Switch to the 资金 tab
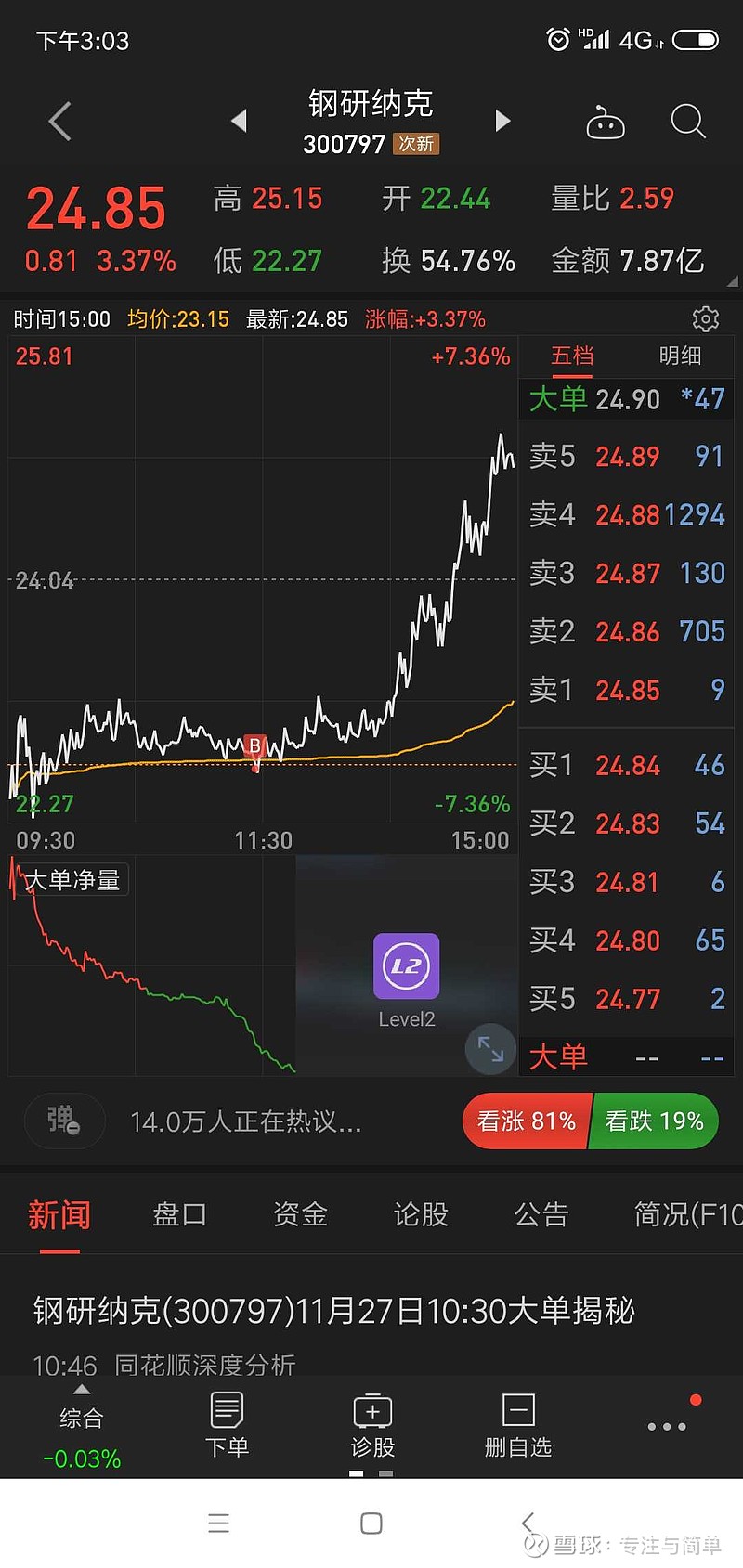The width and height of the screenshot is (743, 1568). 299,1214
